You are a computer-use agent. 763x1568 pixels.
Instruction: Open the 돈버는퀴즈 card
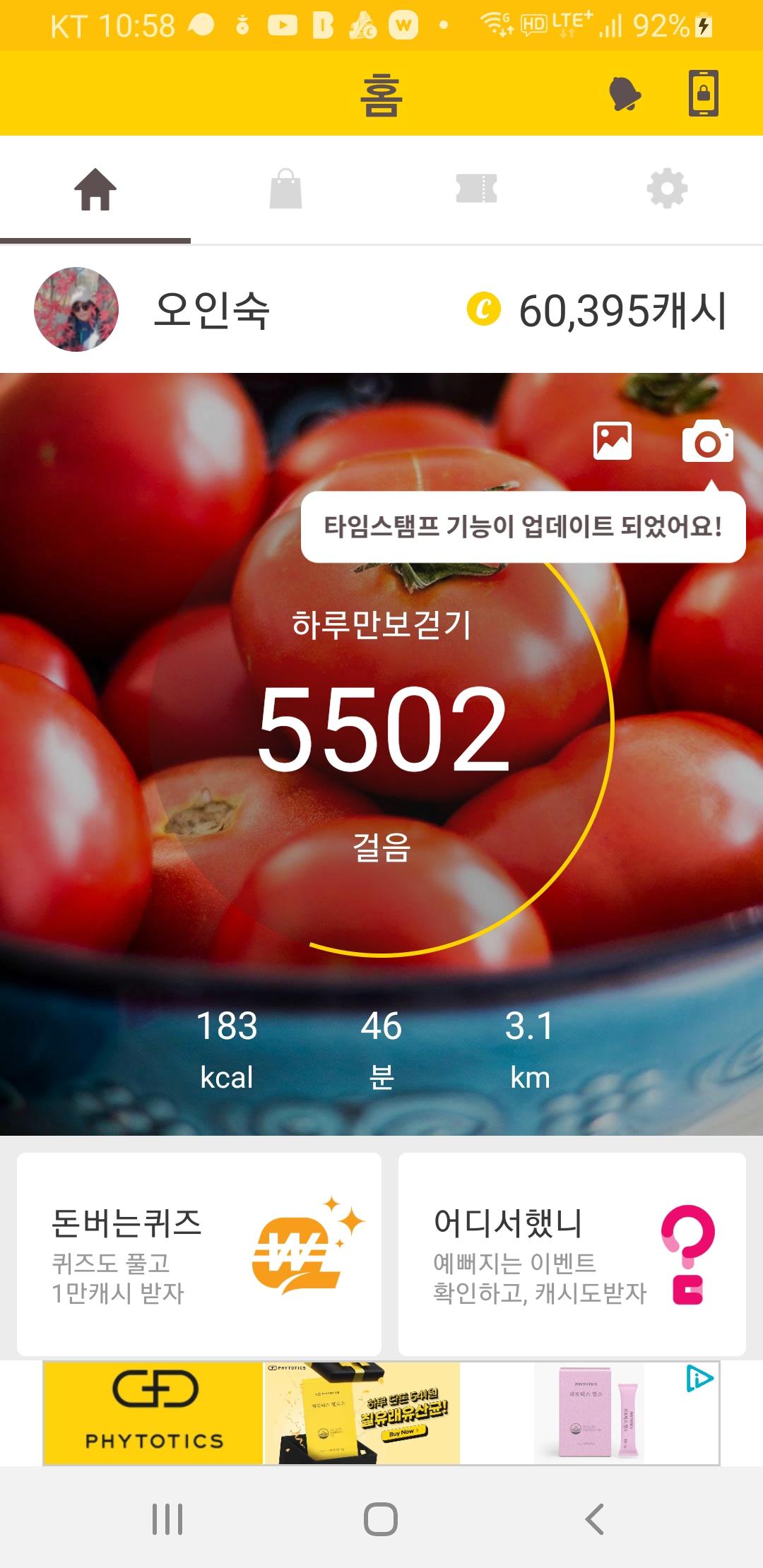pyautogui.click(x=199, y=1254)
